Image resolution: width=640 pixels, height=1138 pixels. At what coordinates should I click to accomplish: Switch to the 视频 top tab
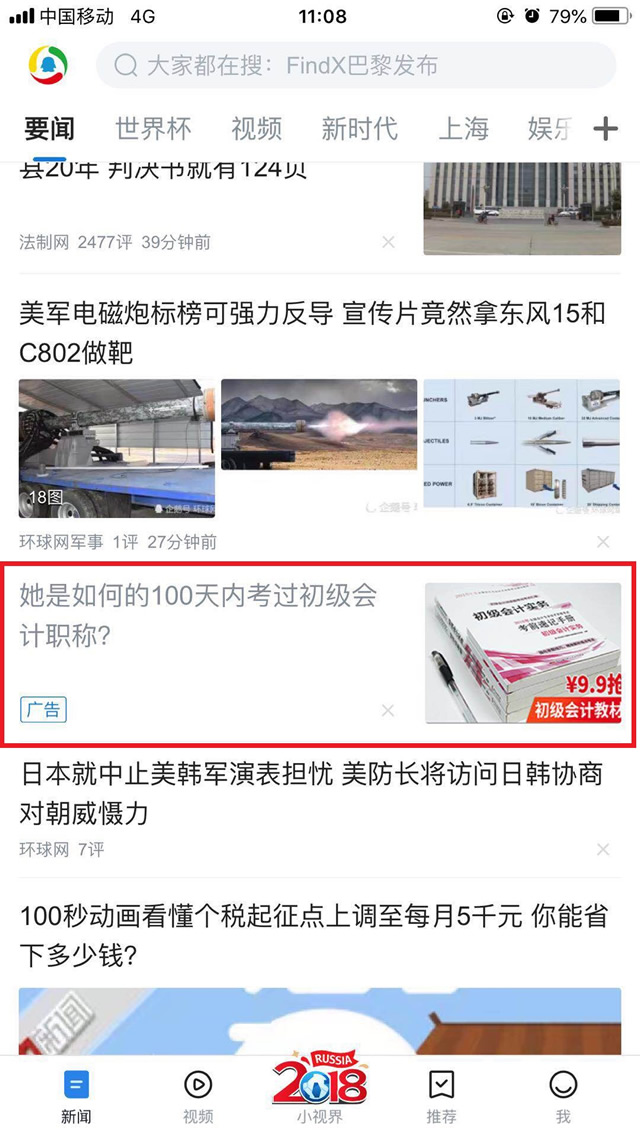257,128
